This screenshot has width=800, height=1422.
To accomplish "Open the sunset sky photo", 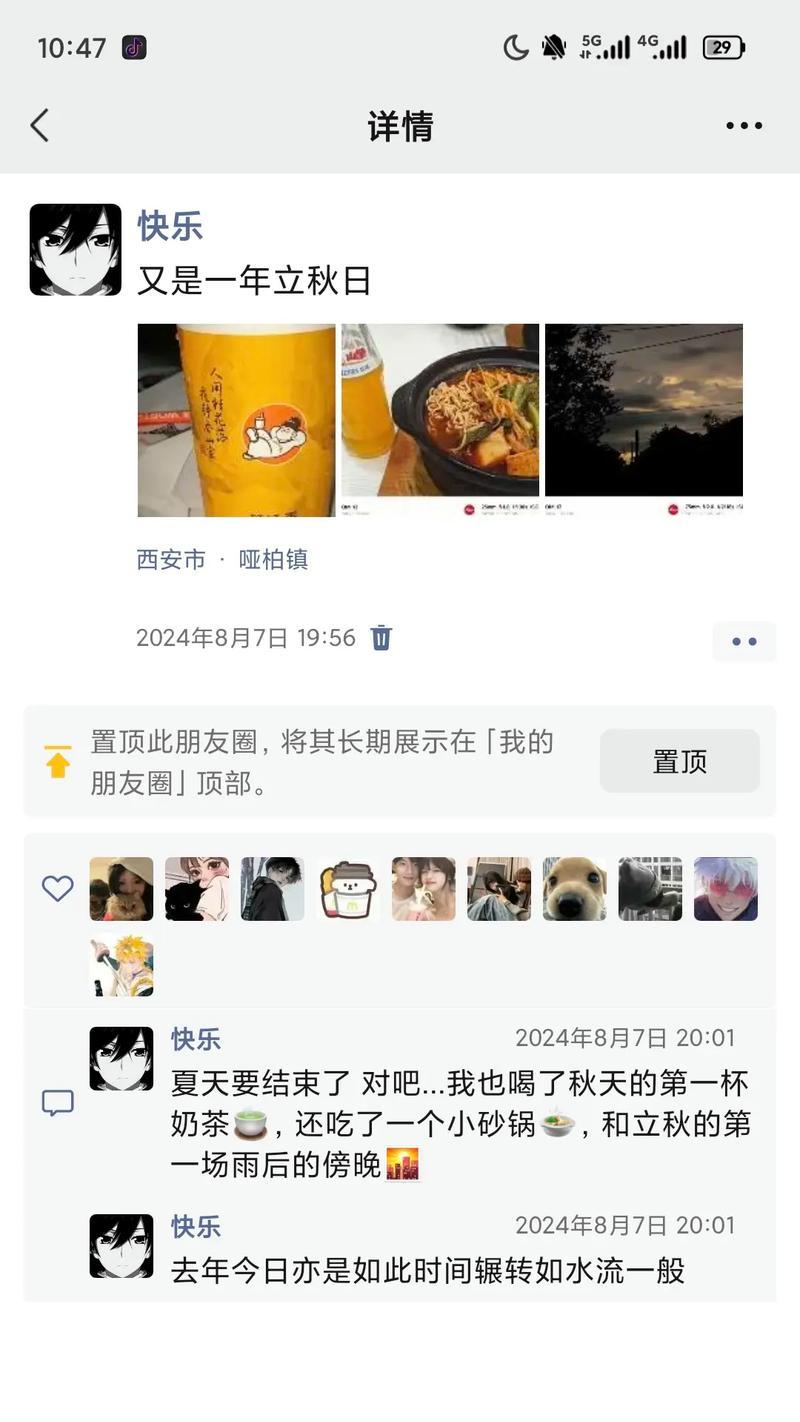I will tap(644, 420).
